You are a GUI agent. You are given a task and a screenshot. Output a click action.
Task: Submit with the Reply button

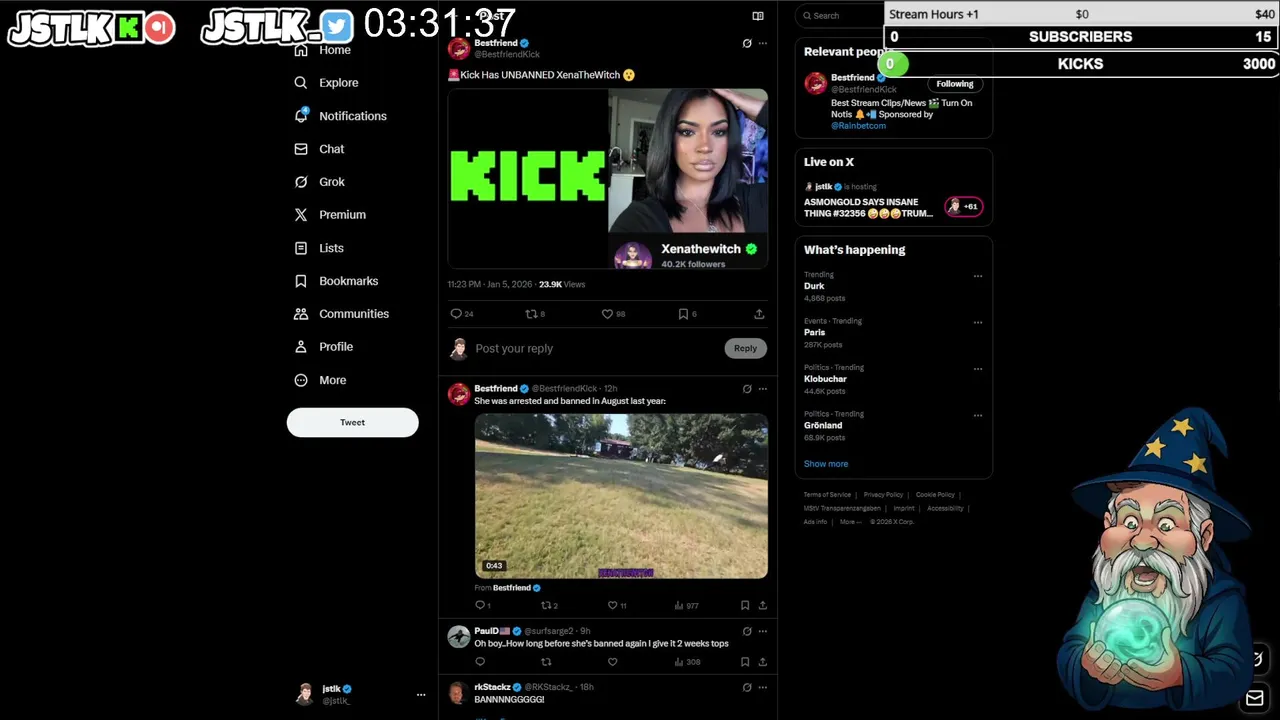[745, 348]
